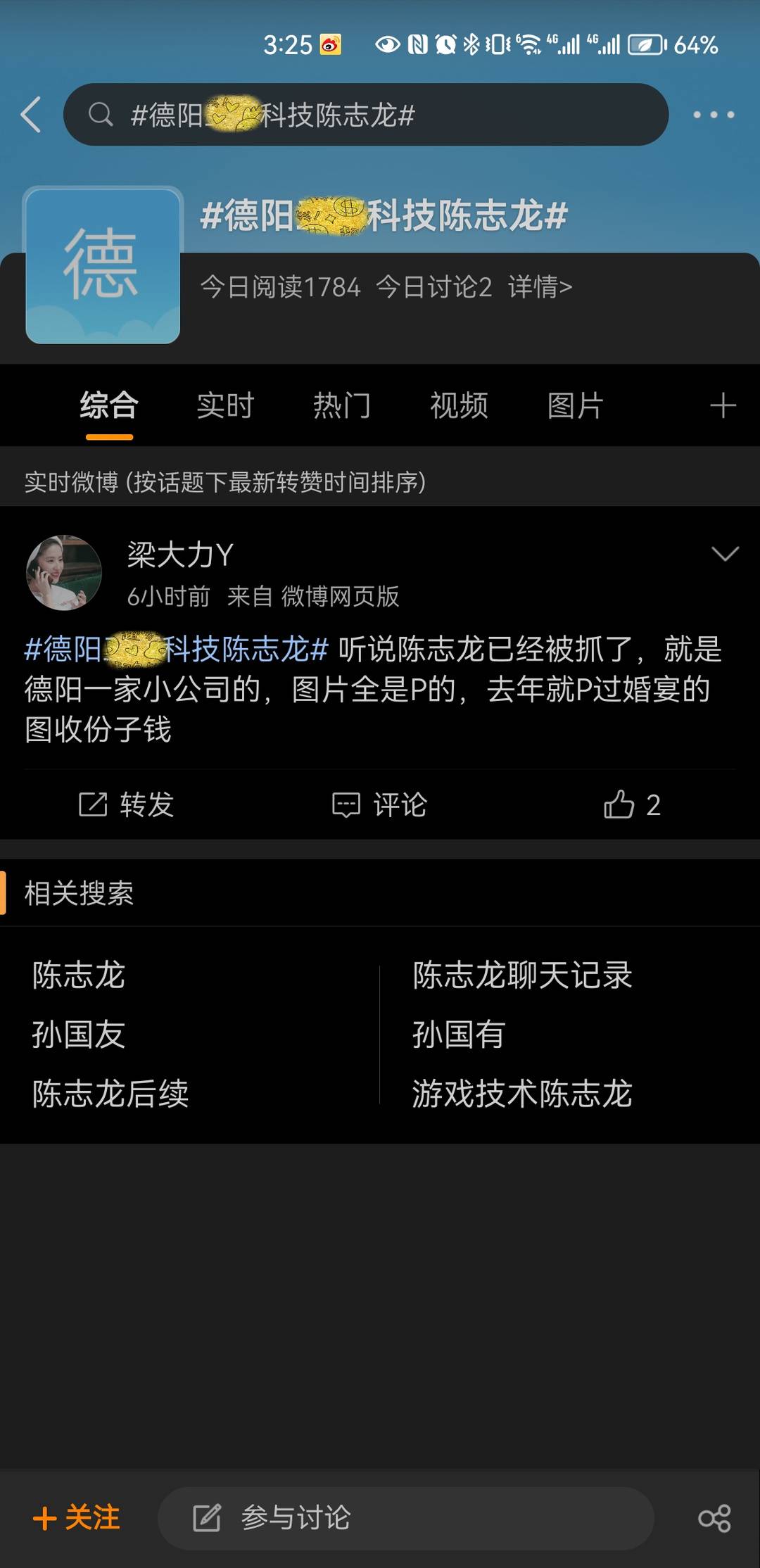The height and width of the screenshot is (1568, 760).
Task: Tap the plus icon beside the tabs
Action: 723,406
